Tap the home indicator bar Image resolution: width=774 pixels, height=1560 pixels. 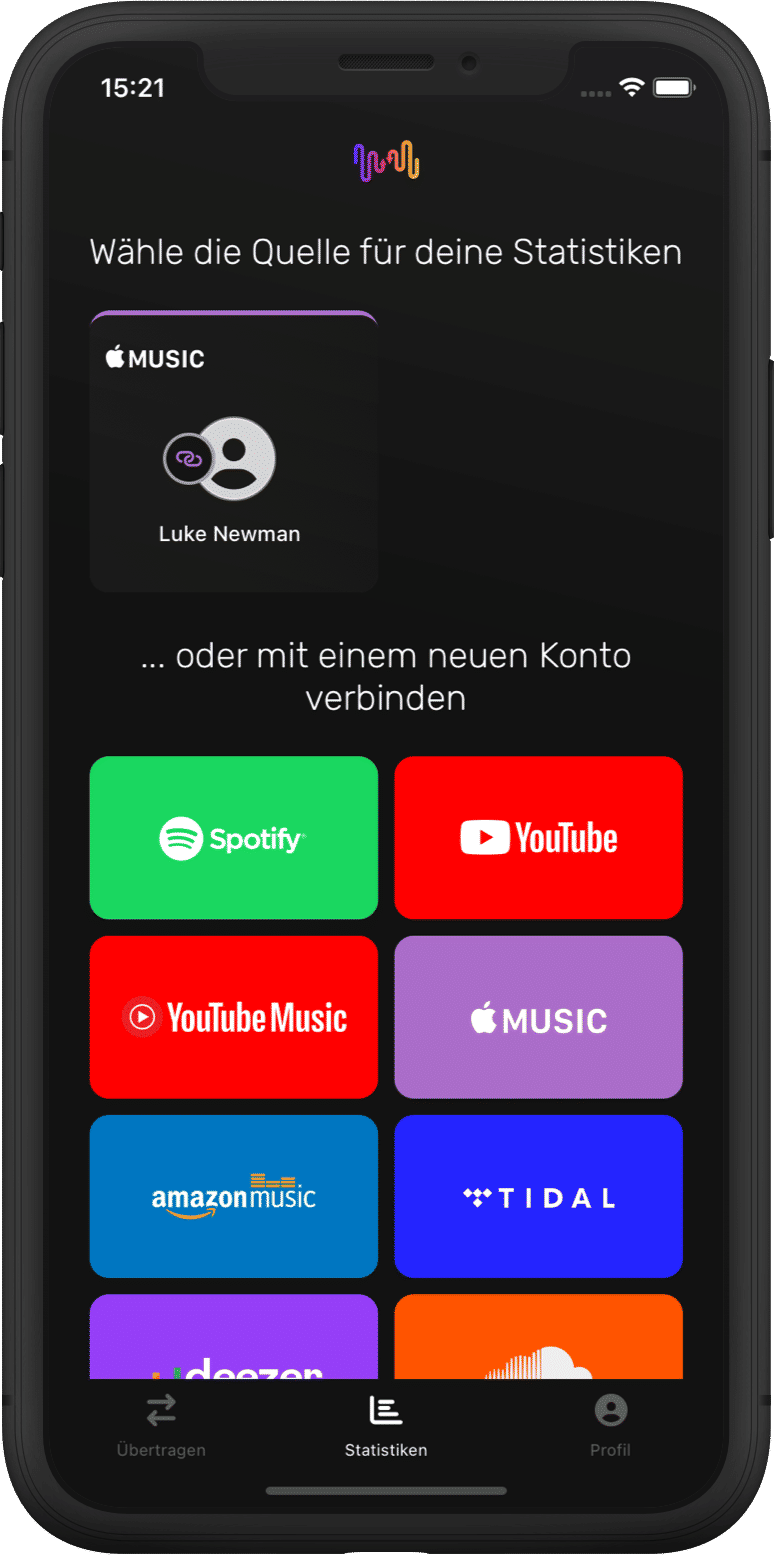387,1490
